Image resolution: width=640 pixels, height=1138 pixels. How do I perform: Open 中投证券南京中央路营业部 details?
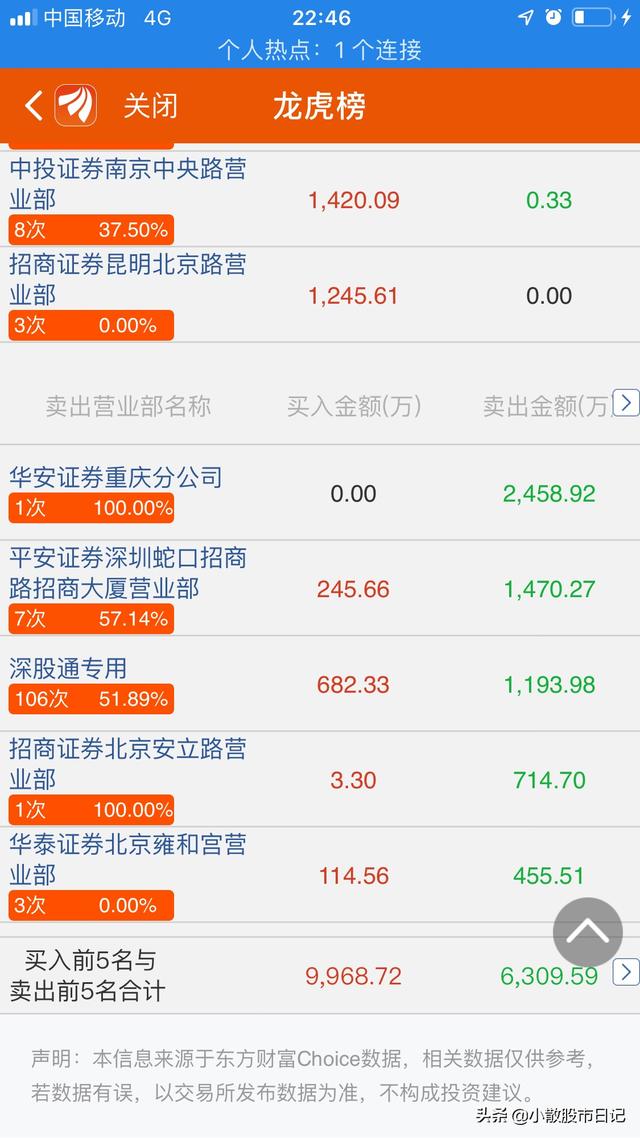[128, 184]
